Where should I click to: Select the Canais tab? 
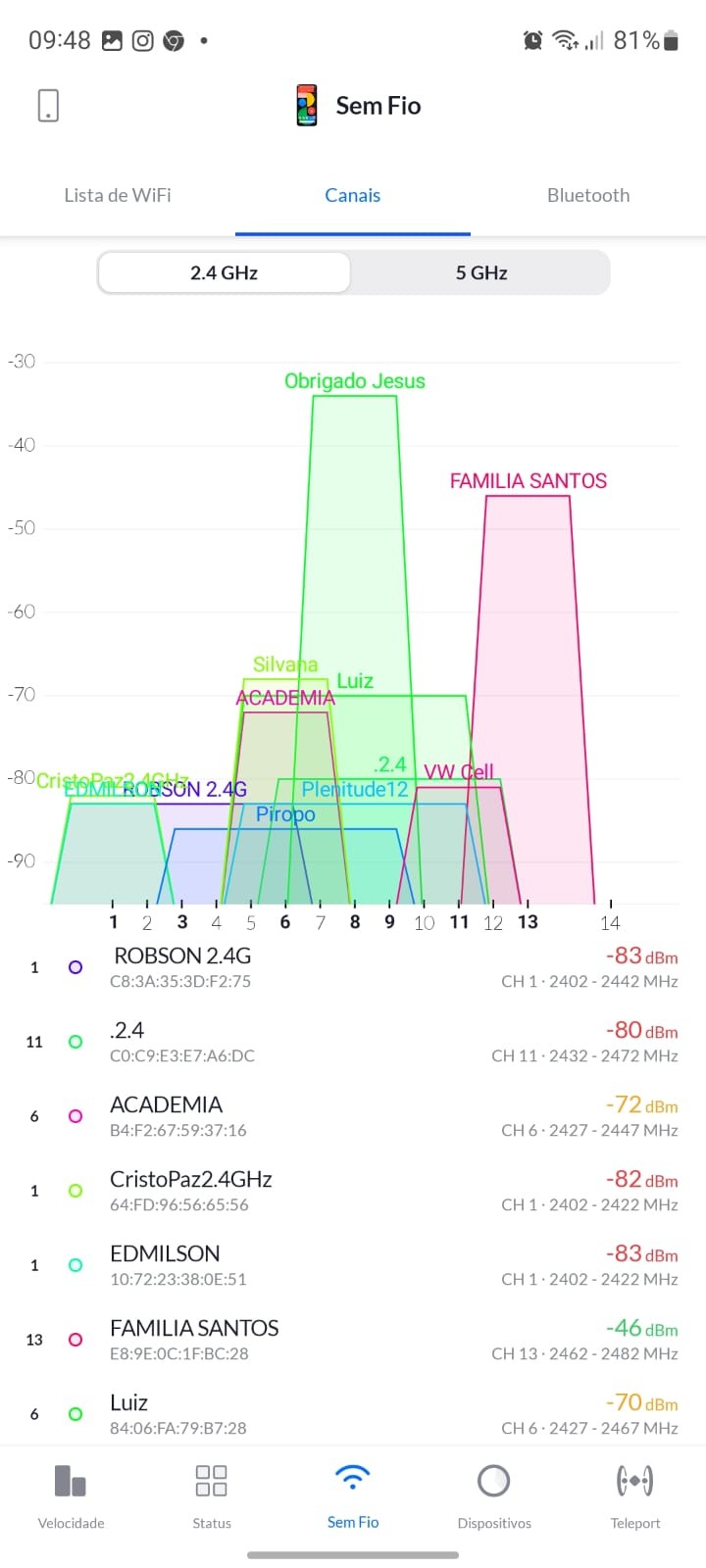353,195
